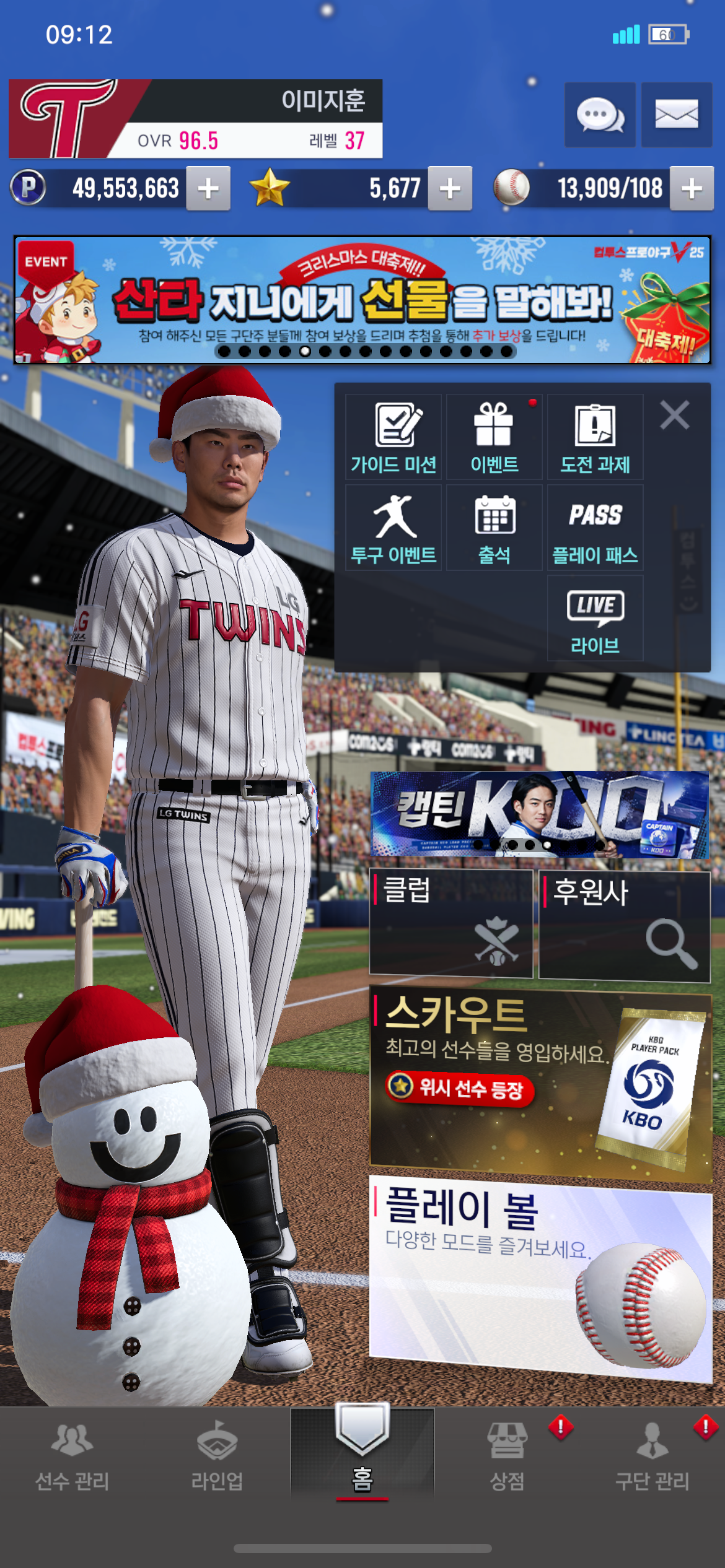Open 스카우트 to recruit players
Image resolution: width=725 pixels, height=1568 pixels.
pos(540,1085)
